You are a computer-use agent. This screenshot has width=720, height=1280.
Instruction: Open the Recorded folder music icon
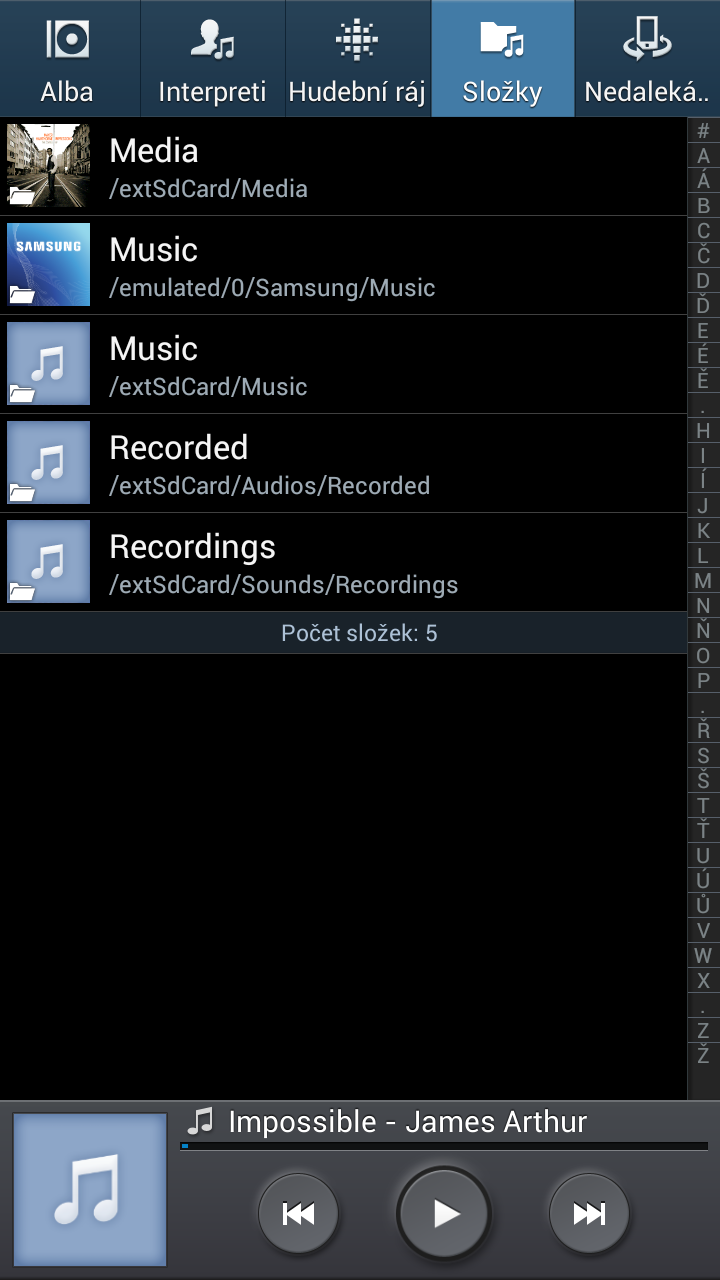[48, 462]
